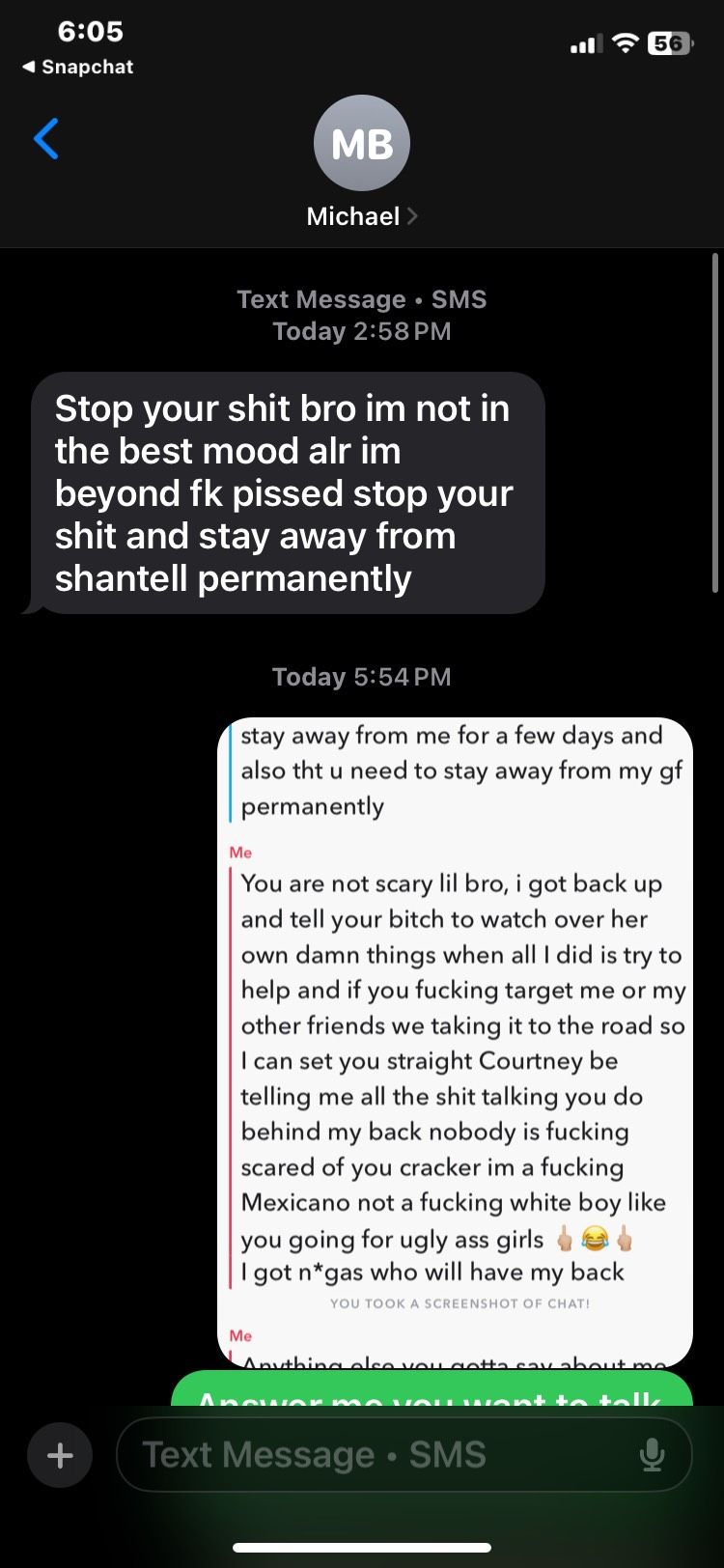This screenshot has width=724, height=1568.
Task: Start dictation with the microphone icon
Action: (653, 1455)
